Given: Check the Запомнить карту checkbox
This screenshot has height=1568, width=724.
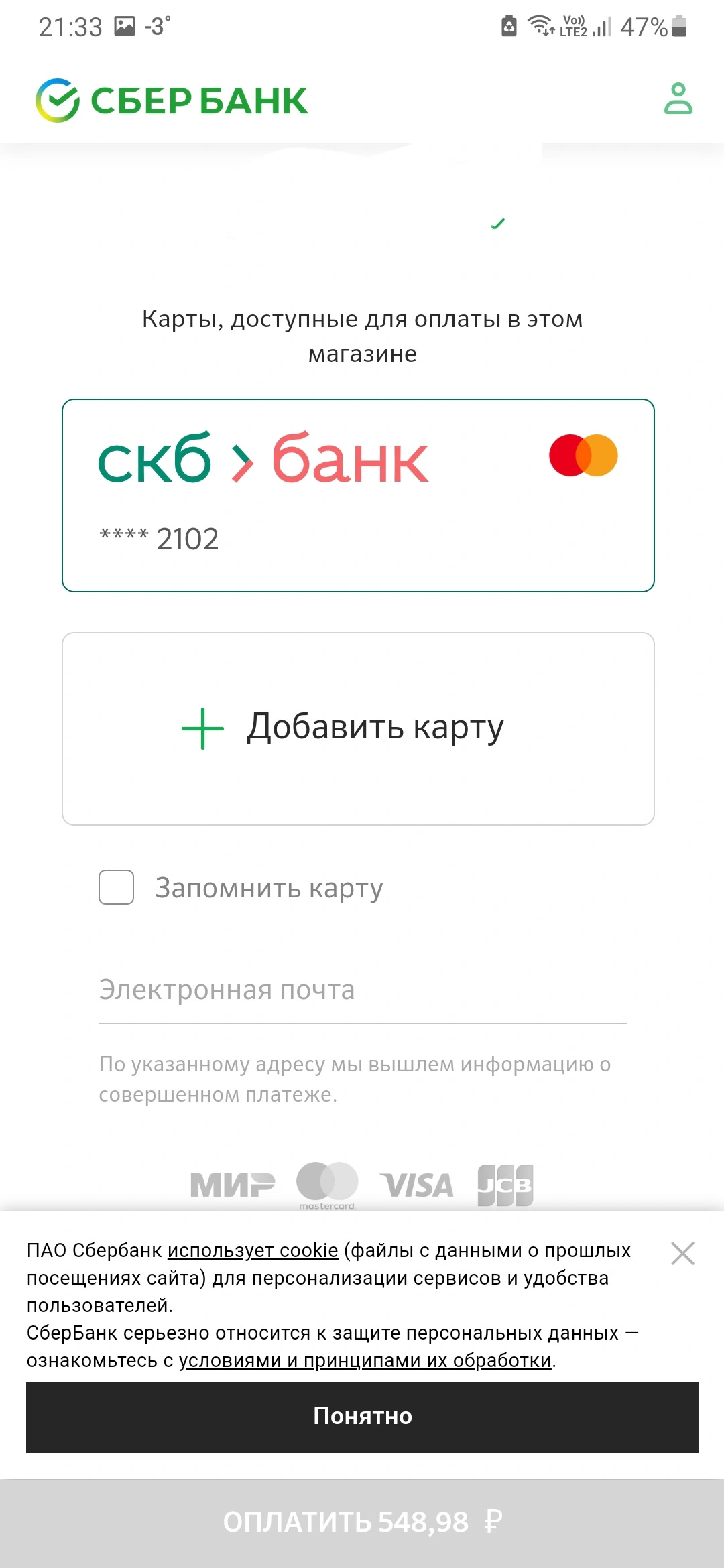Looking at the screenshot, I should 116,887.
